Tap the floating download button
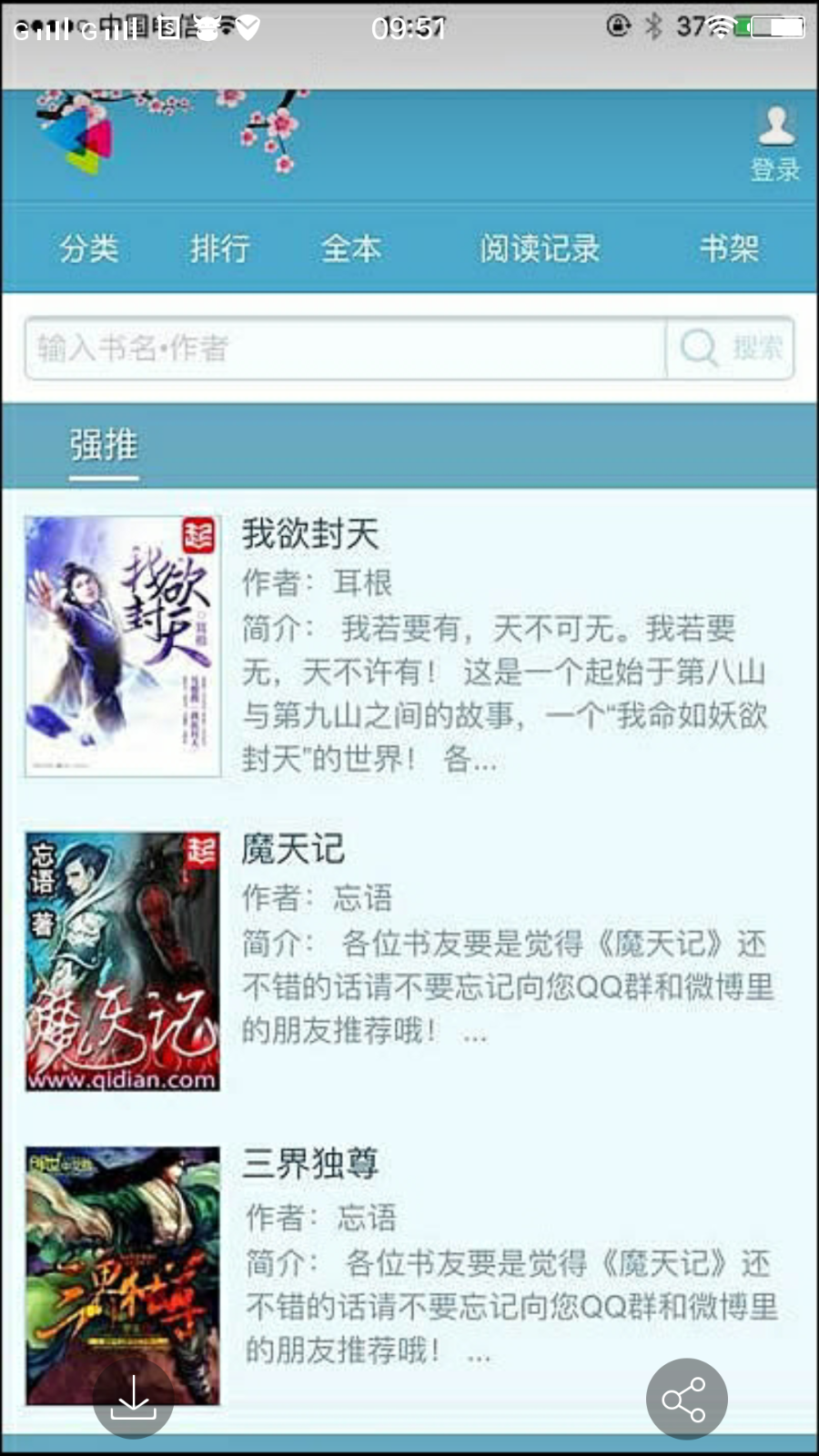Image resolution: width=819 pixels, height=1456 pixels. click(x=134, y=1398)
